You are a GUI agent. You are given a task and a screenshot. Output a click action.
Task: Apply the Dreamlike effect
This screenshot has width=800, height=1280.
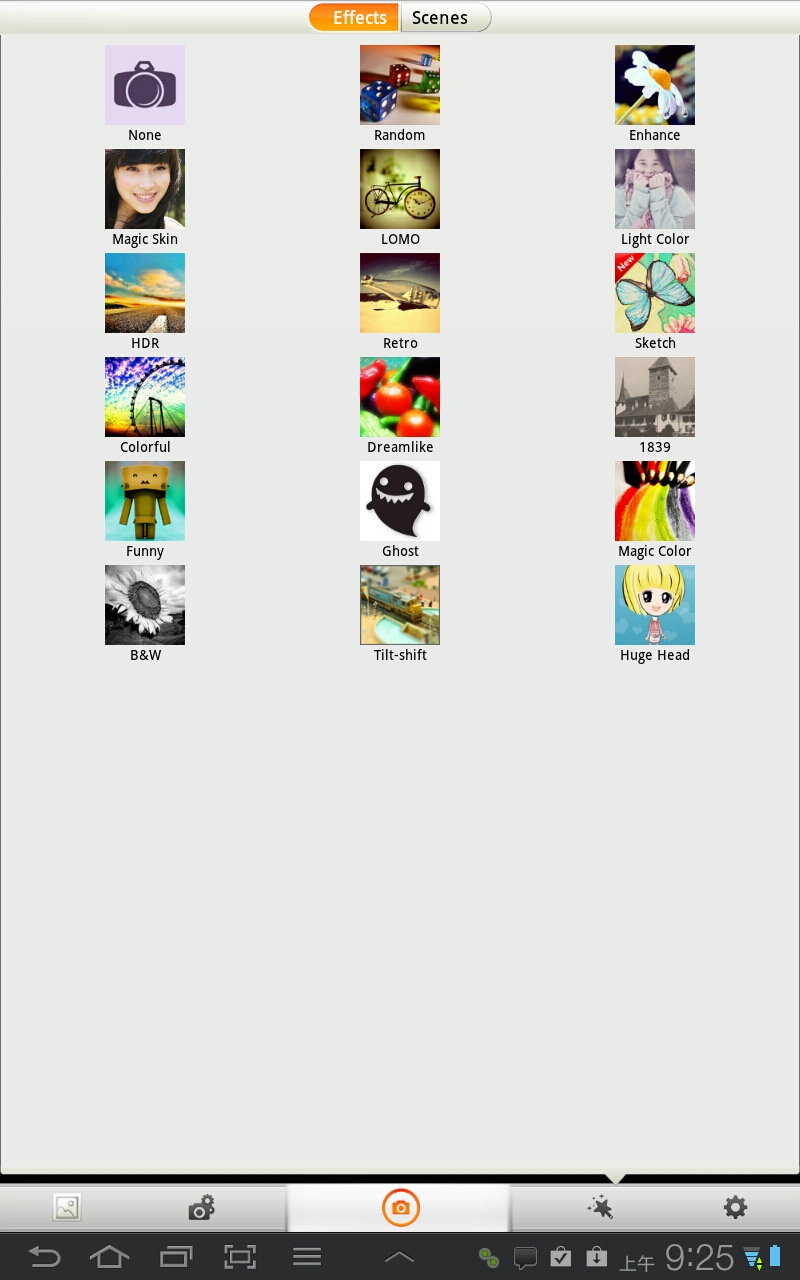point(400,398)
